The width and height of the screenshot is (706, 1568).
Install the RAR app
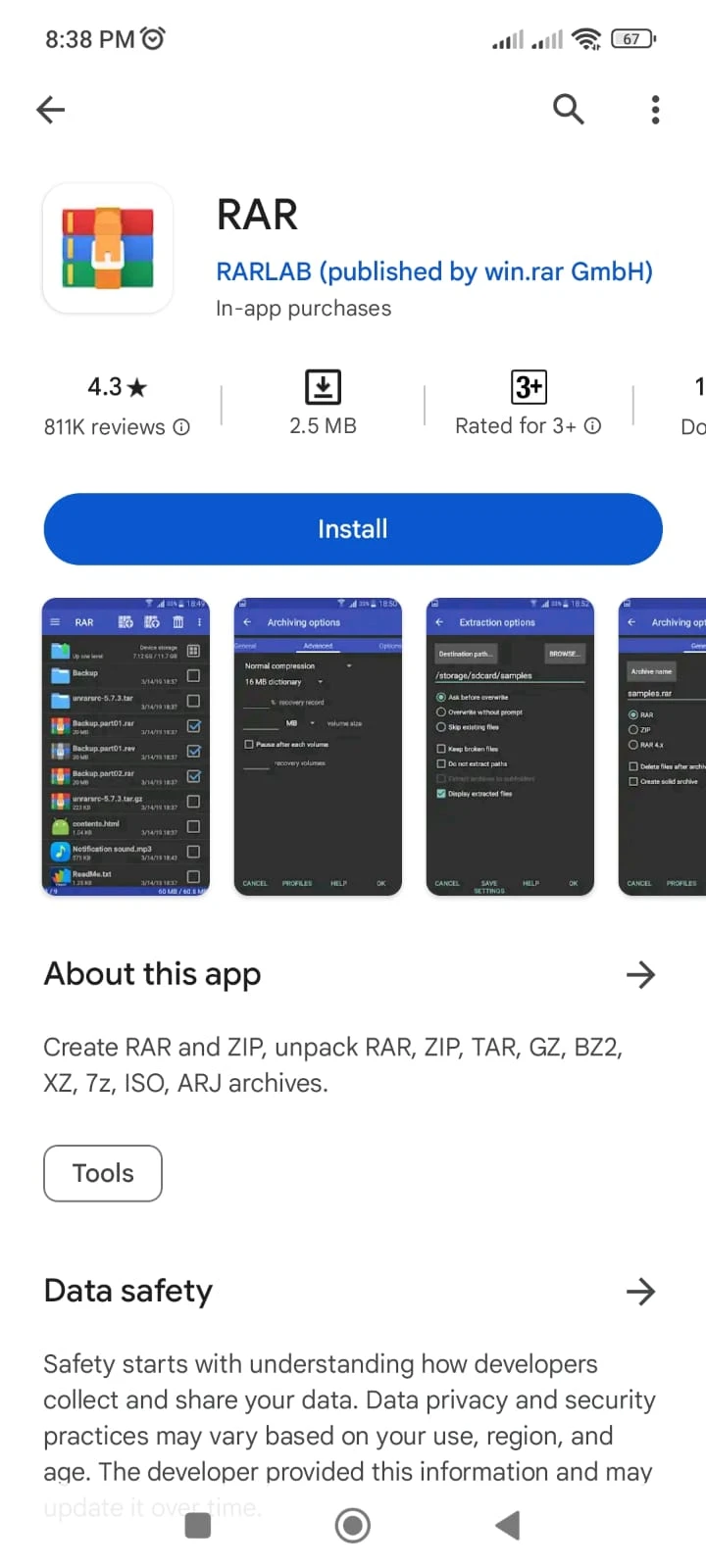tap(353, 529)
